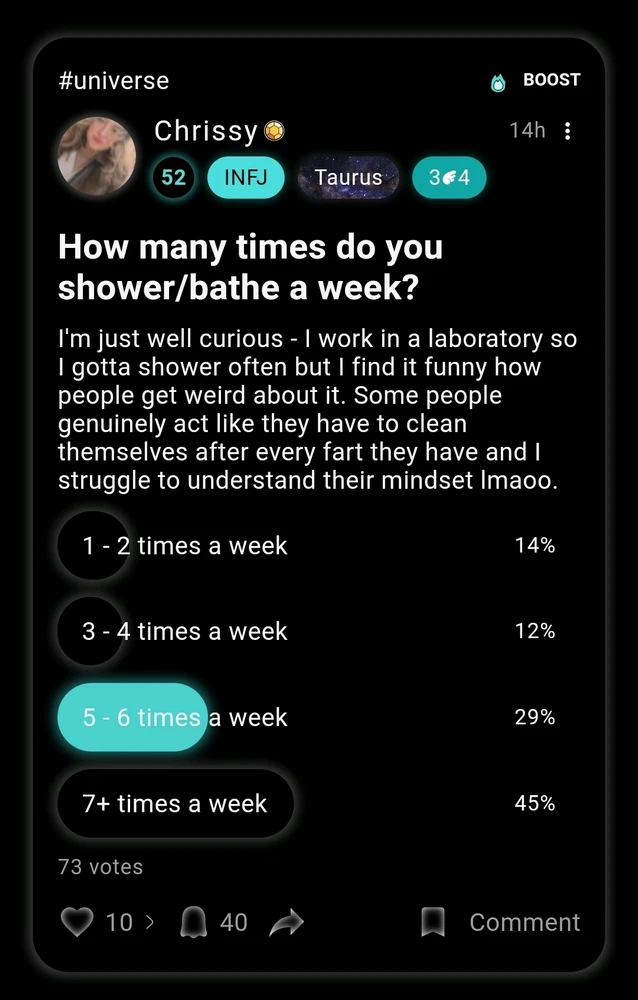
Task: Like this post with the heart icon
Action: point(77,922)
